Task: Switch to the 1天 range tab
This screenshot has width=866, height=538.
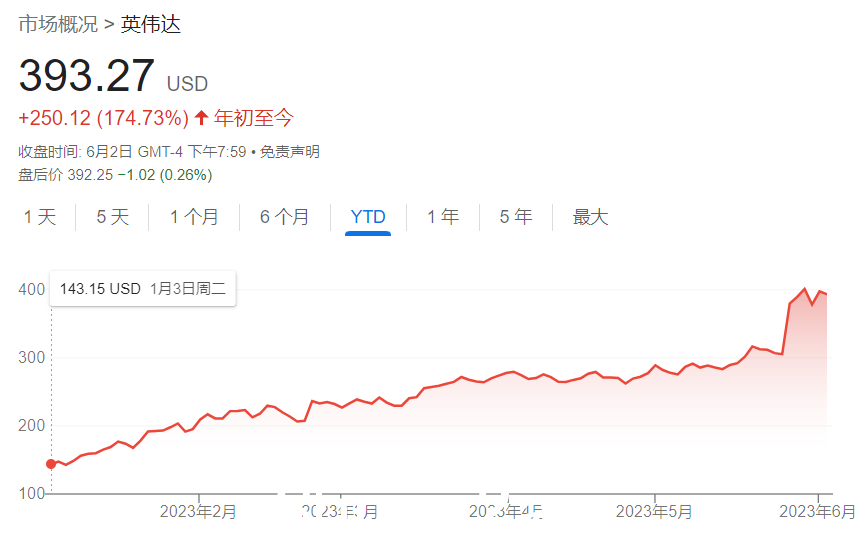Action: click(40, 217)
